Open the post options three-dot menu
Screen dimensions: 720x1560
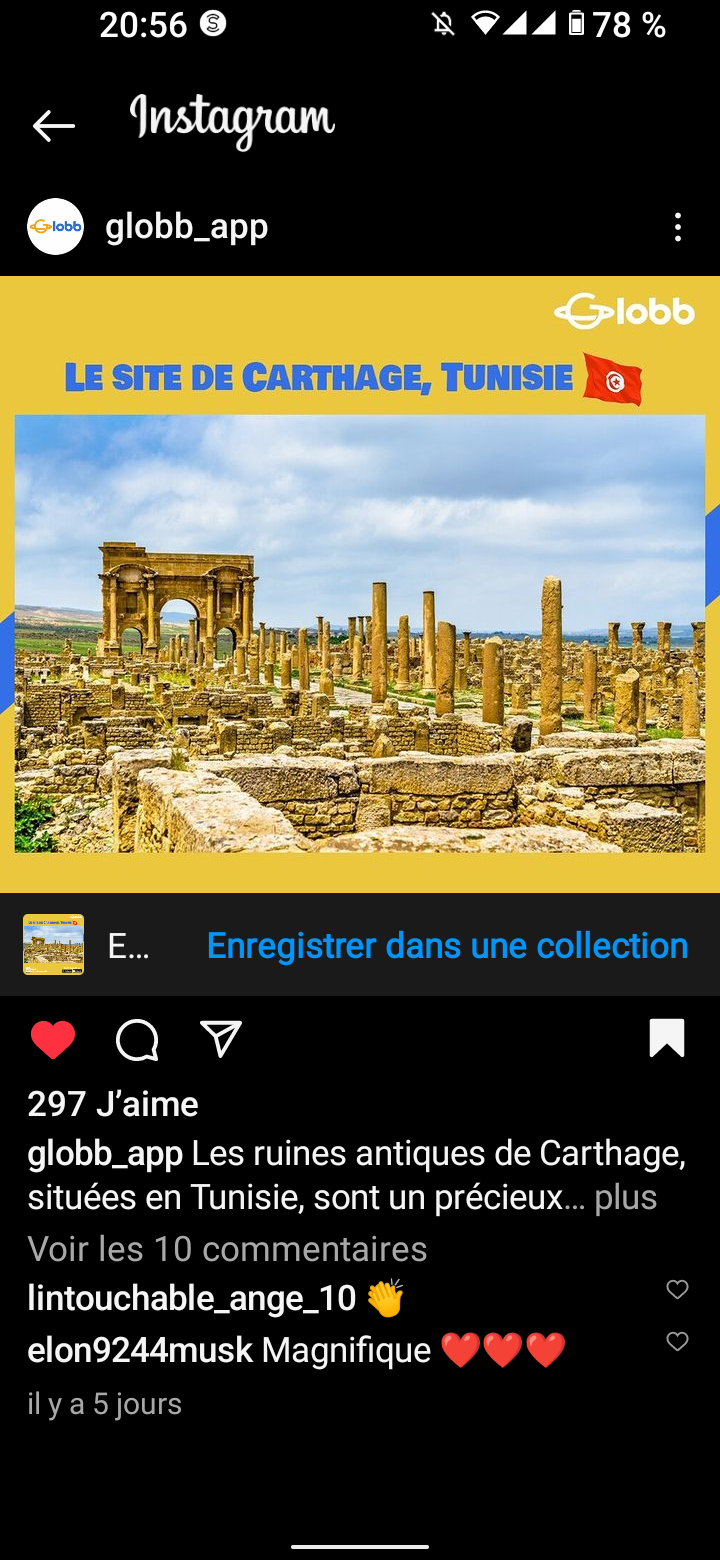678,227
